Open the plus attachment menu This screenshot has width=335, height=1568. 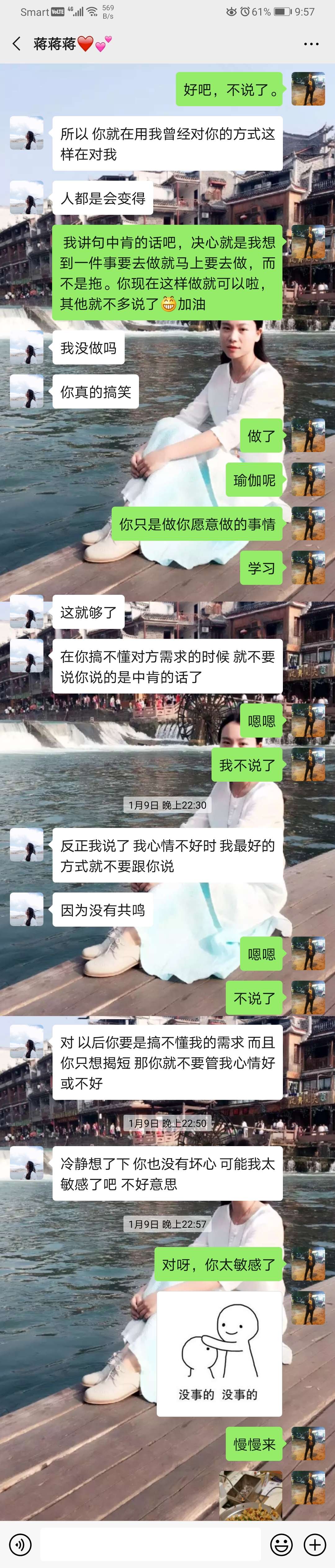314,1544
